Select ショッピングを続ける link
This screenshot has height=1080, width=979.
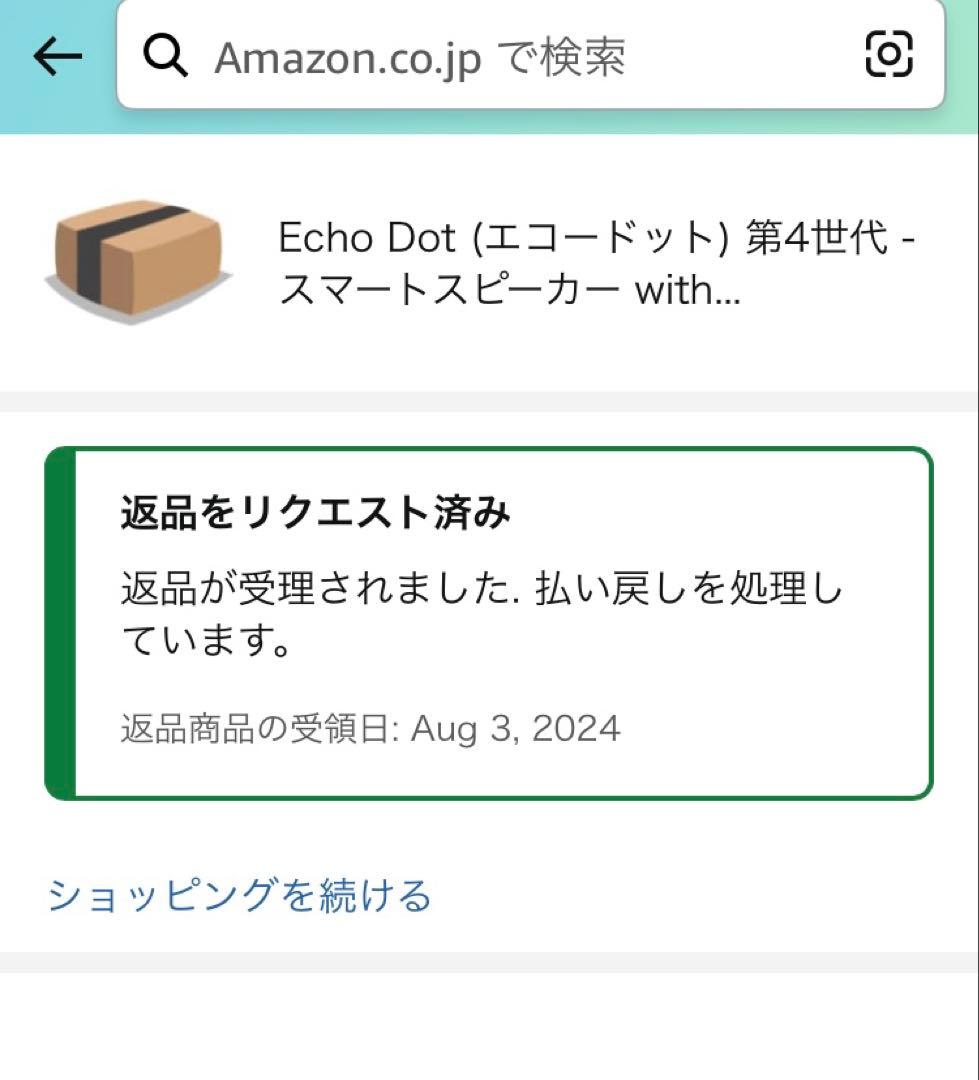coord(240,897)
